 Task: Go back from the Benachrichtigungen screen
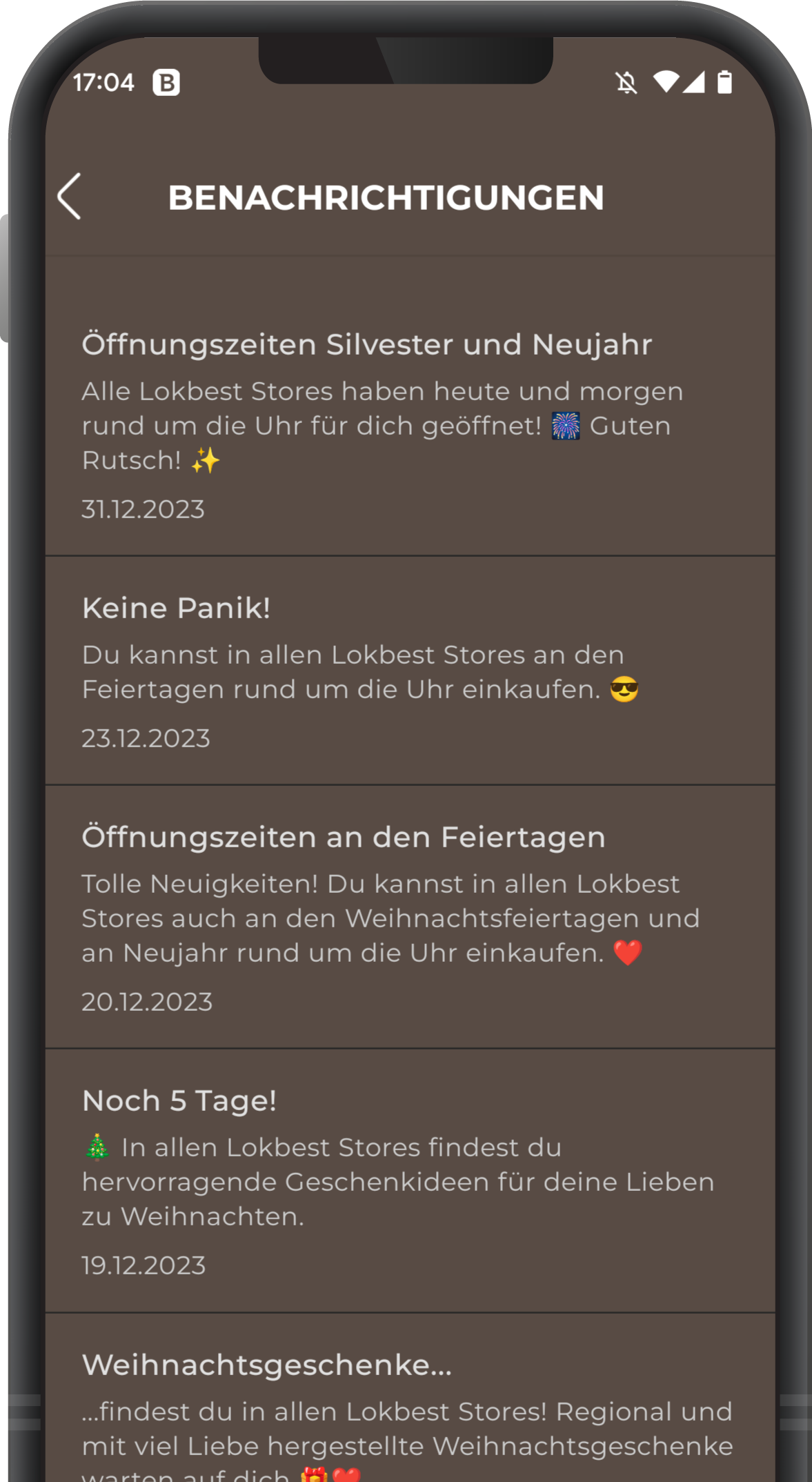tap(70, 197)
